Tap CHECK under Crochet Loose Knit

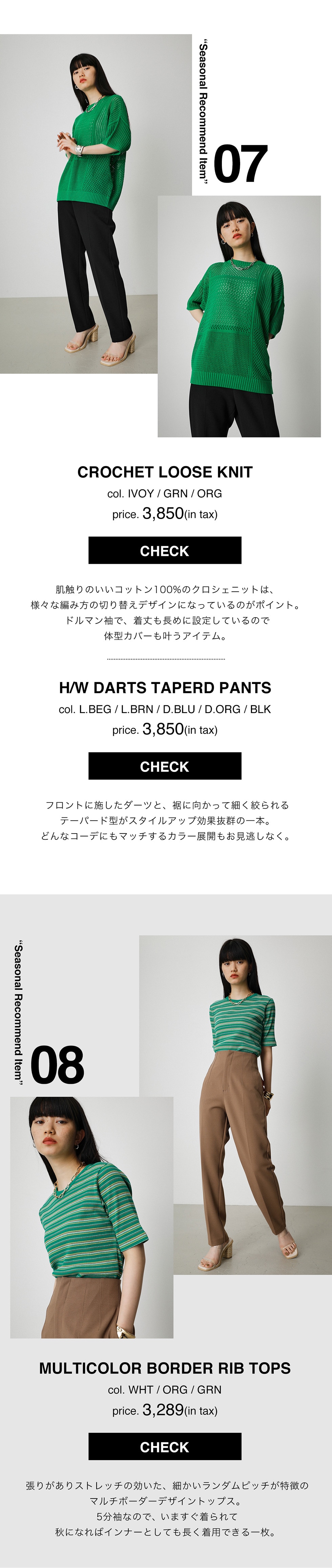pyautogui.click(x=165, y=550)
